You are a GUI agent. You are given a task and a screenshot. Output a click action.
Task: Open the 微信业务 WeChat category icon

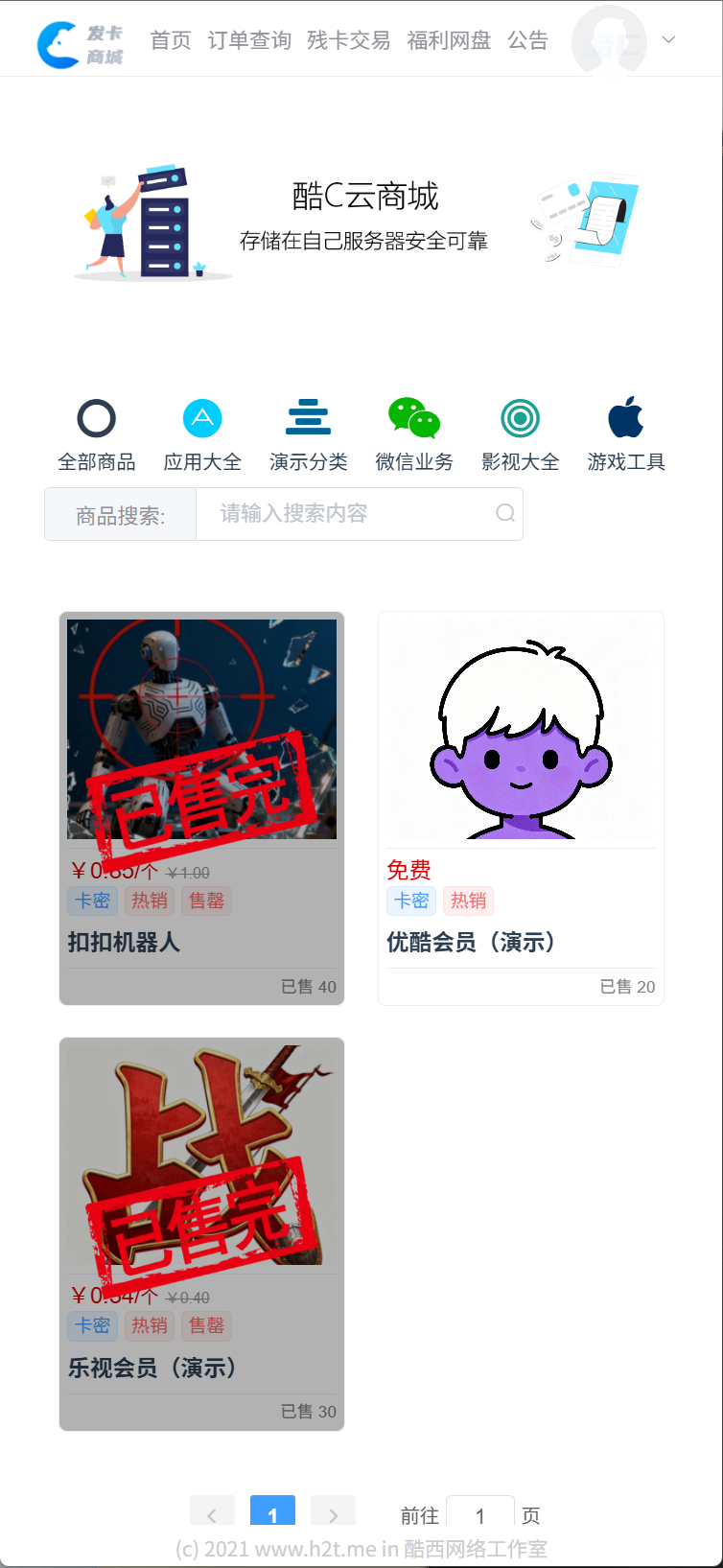(413, 417)
